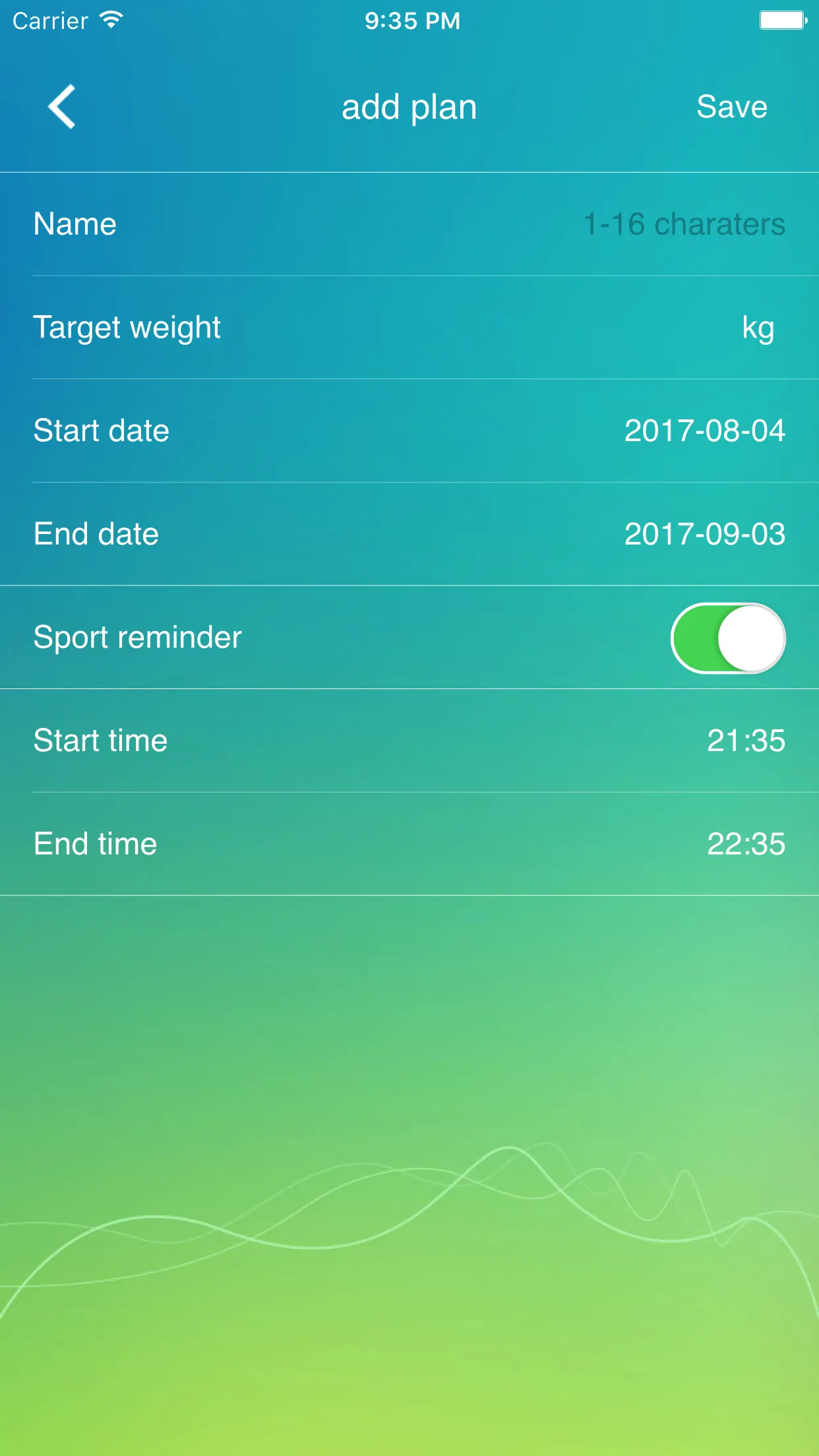The width and height of the screenshot is (819, 1456).
Task: Open the Start time picker showing 21:35
Action: click(x=409, y=740)
